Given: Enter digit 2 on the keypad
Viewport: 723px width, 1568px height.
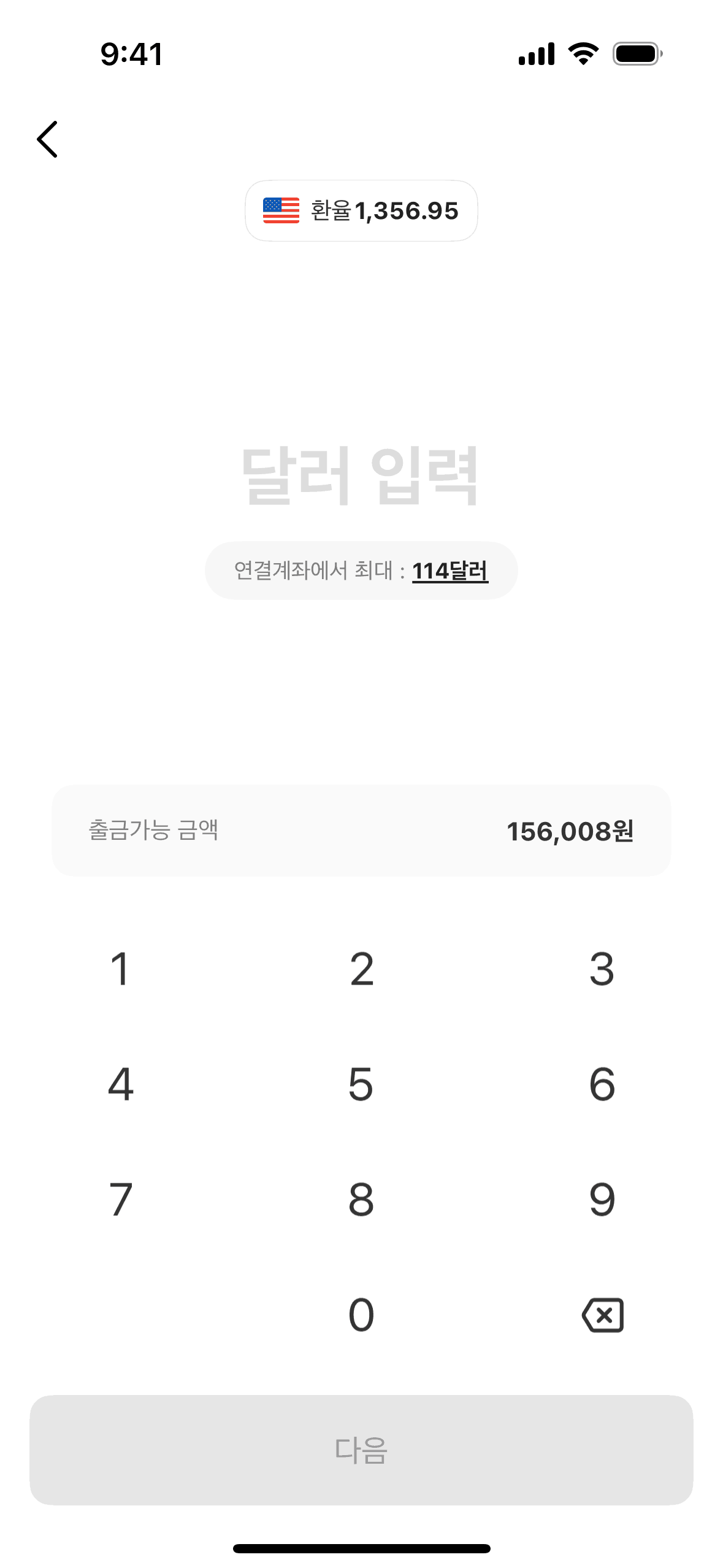Looking at the screenshot, I should [x=361, y=969].
